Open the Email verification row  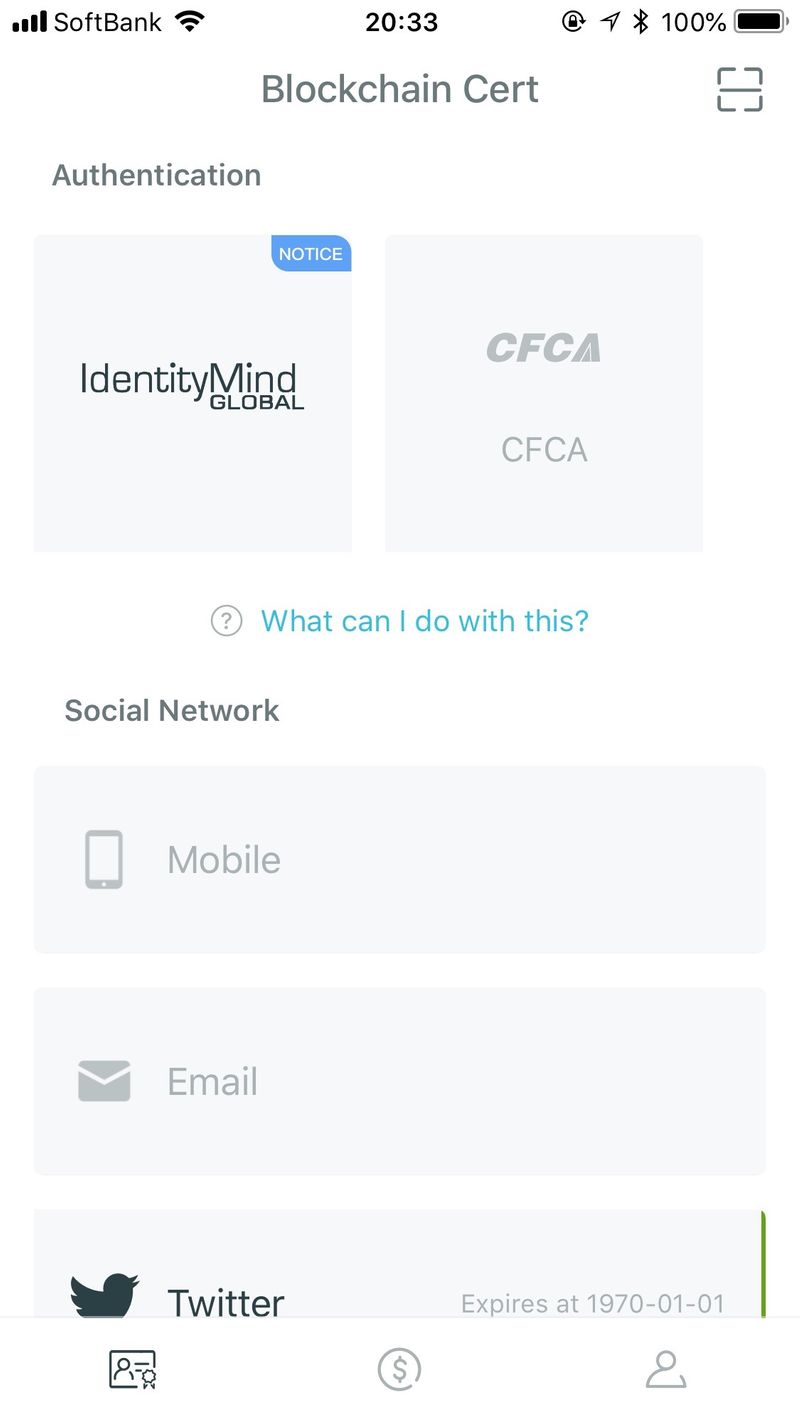point(400,1081)
